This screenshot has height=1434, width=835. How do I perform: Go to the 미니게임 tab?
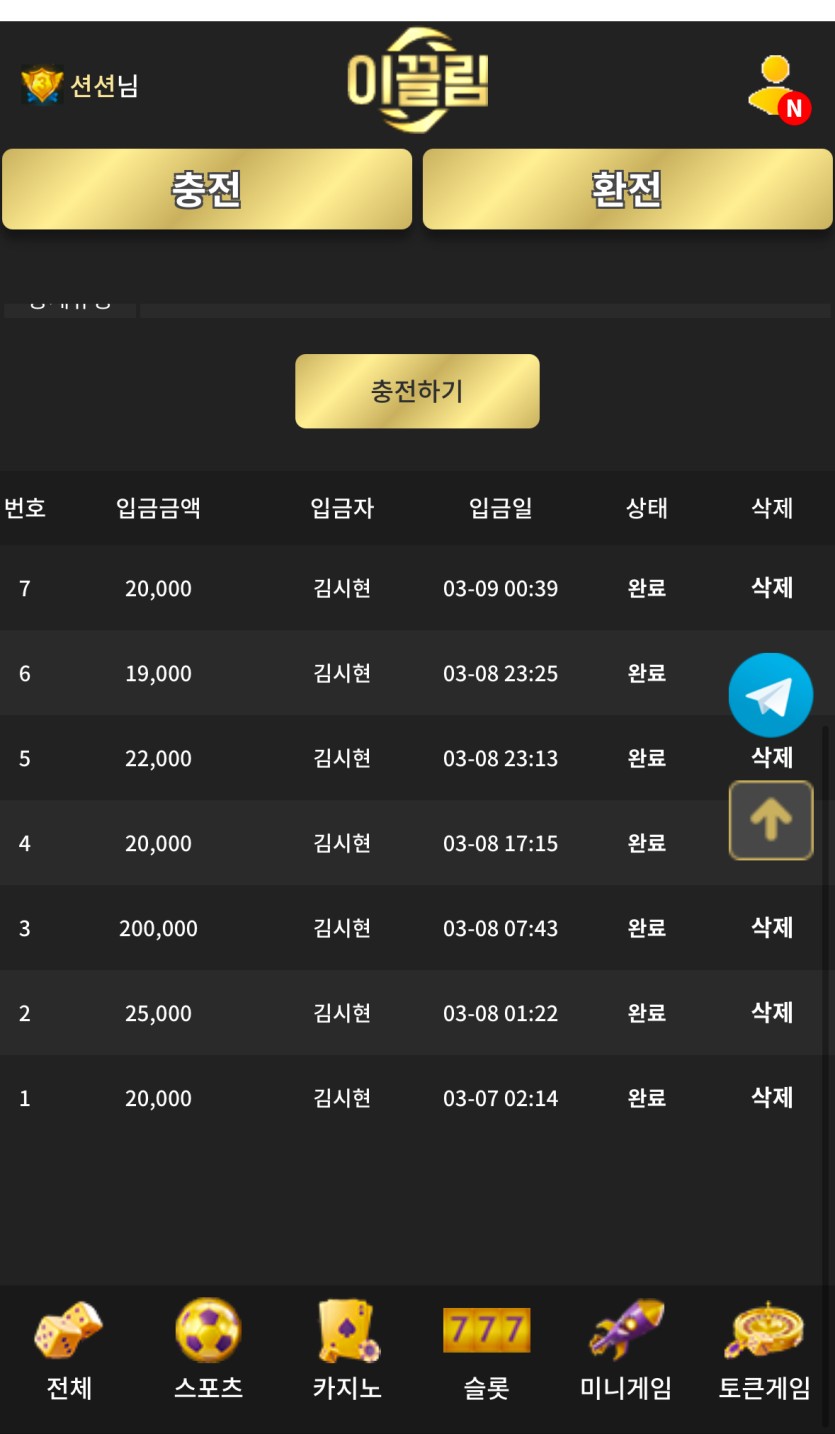(x=626, y=1351)
